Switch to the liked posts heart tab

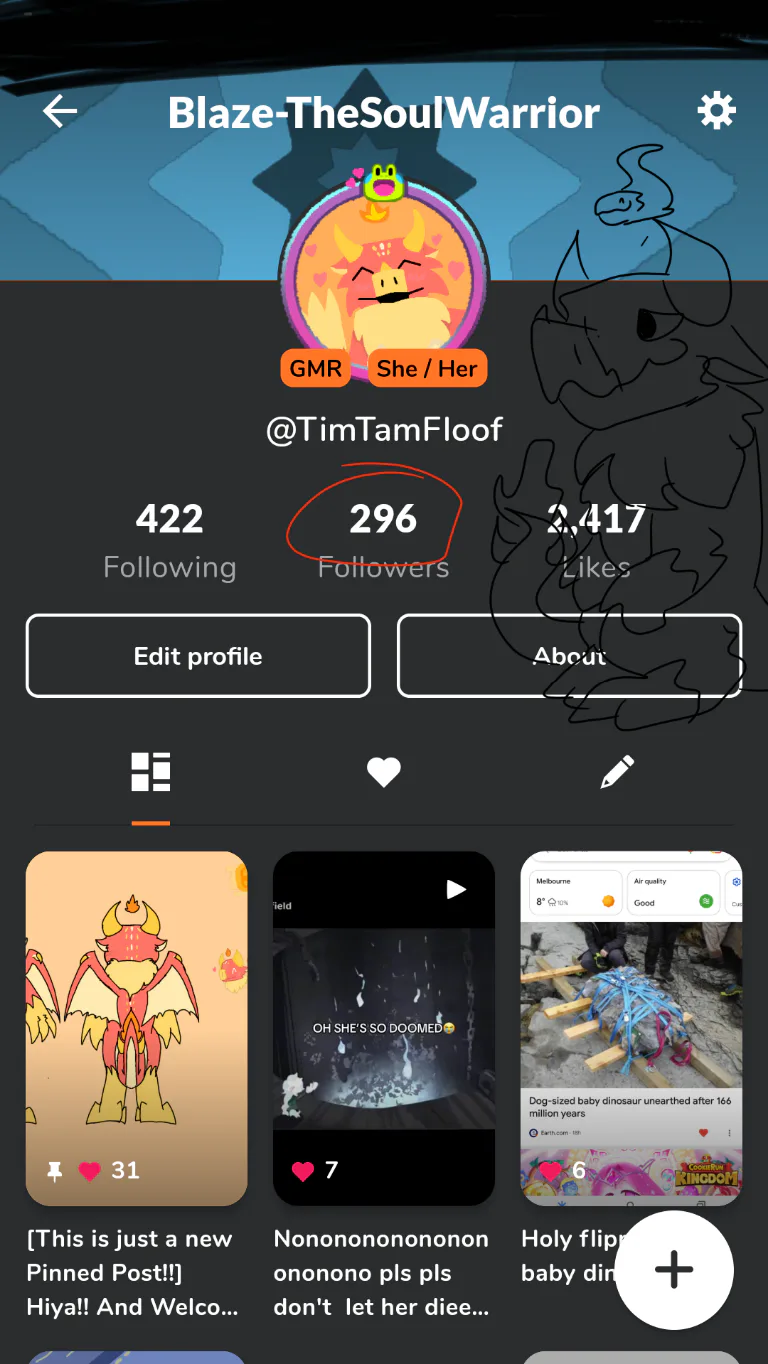[x=384, y=772]
